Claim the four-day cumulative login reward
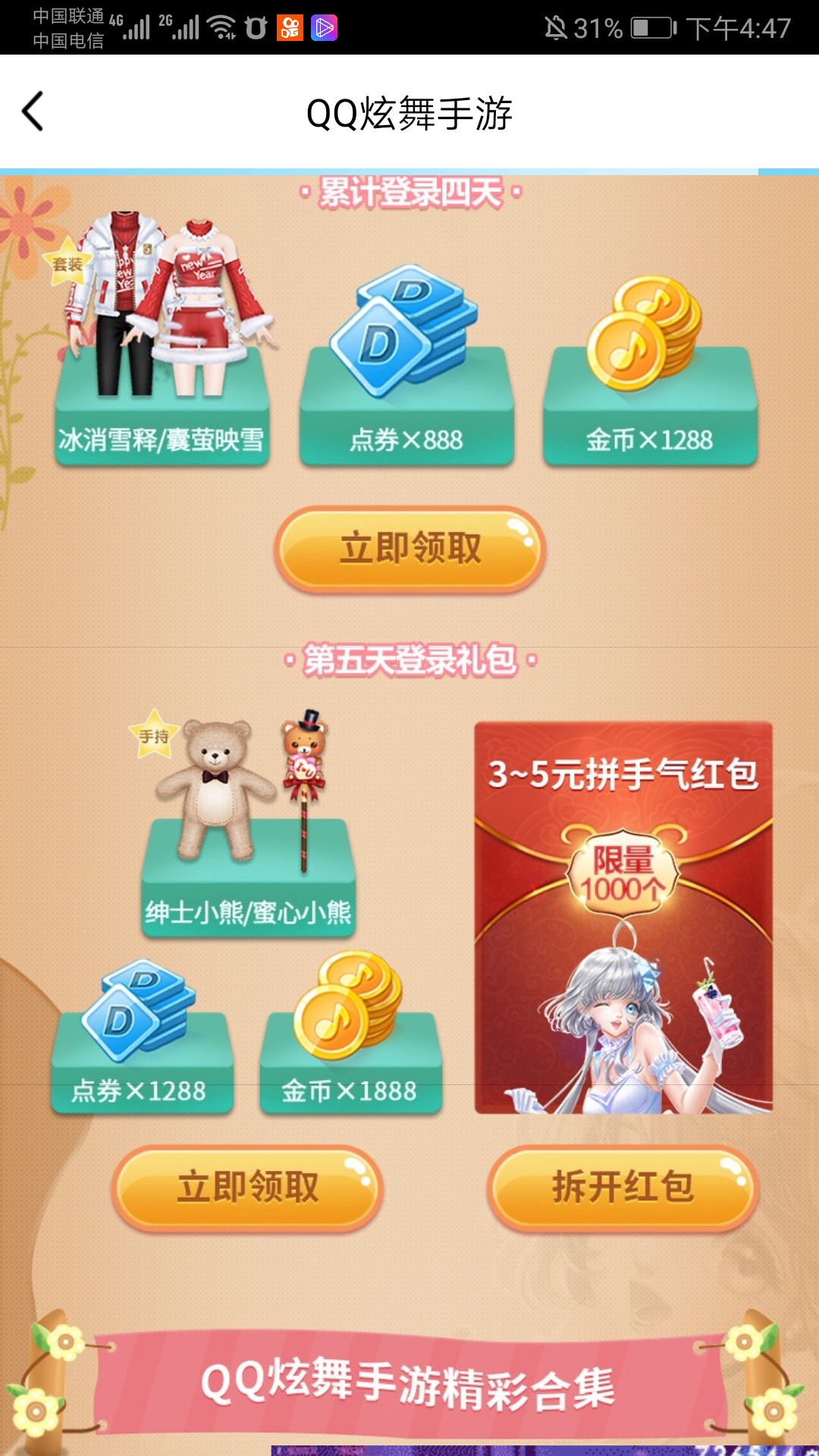 tap(410, 548)
